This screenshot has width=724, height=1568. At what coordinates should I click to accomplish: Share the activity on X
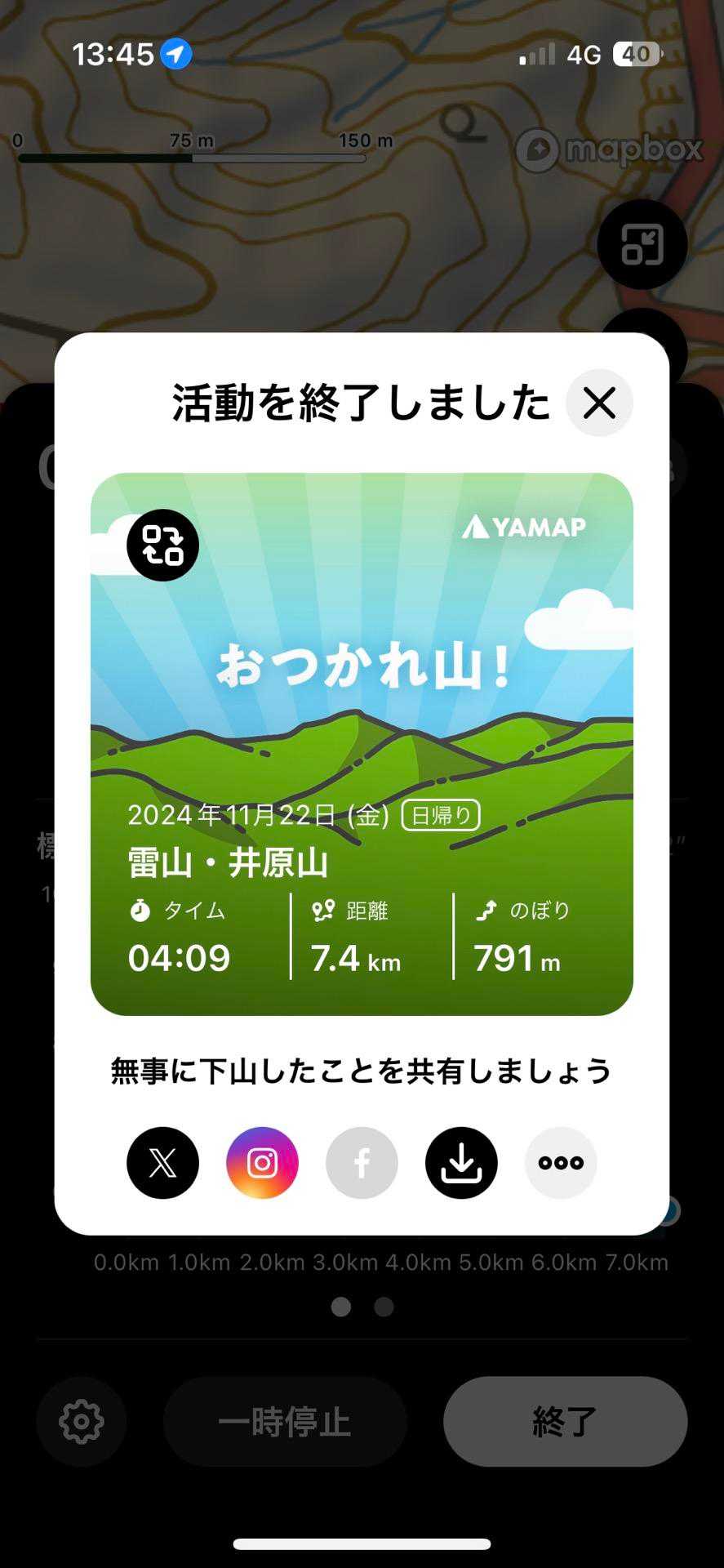162,1162
